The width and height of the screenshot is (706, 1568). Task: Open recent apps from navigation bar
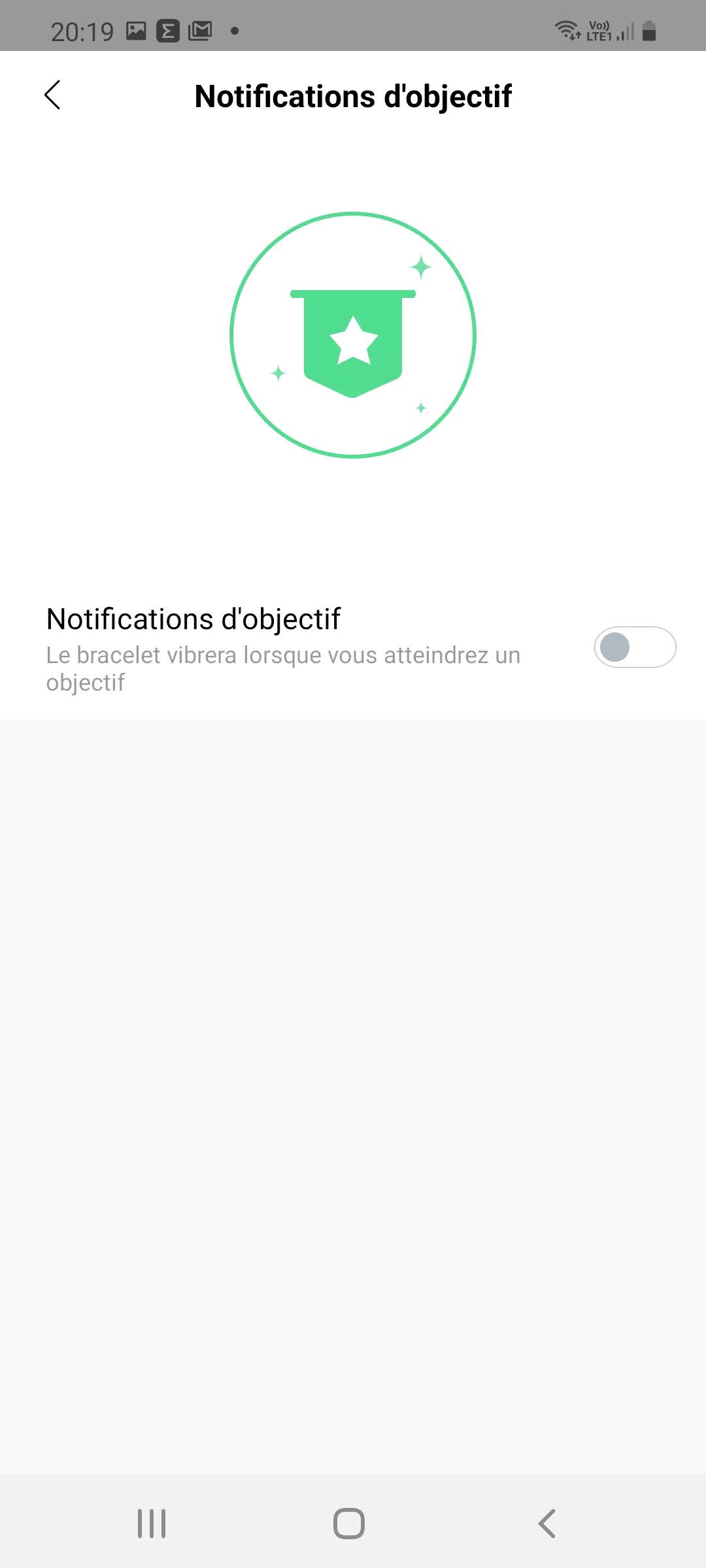click(152, 1524)
